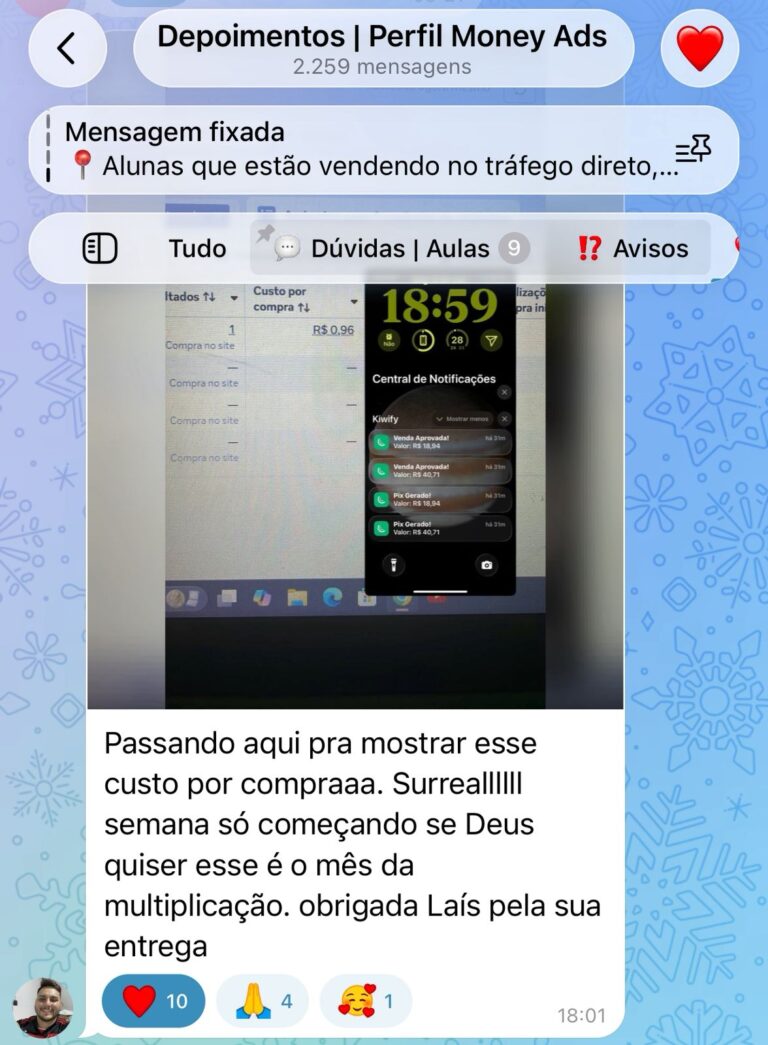Open the group's heart avatar

pos(700,48)
